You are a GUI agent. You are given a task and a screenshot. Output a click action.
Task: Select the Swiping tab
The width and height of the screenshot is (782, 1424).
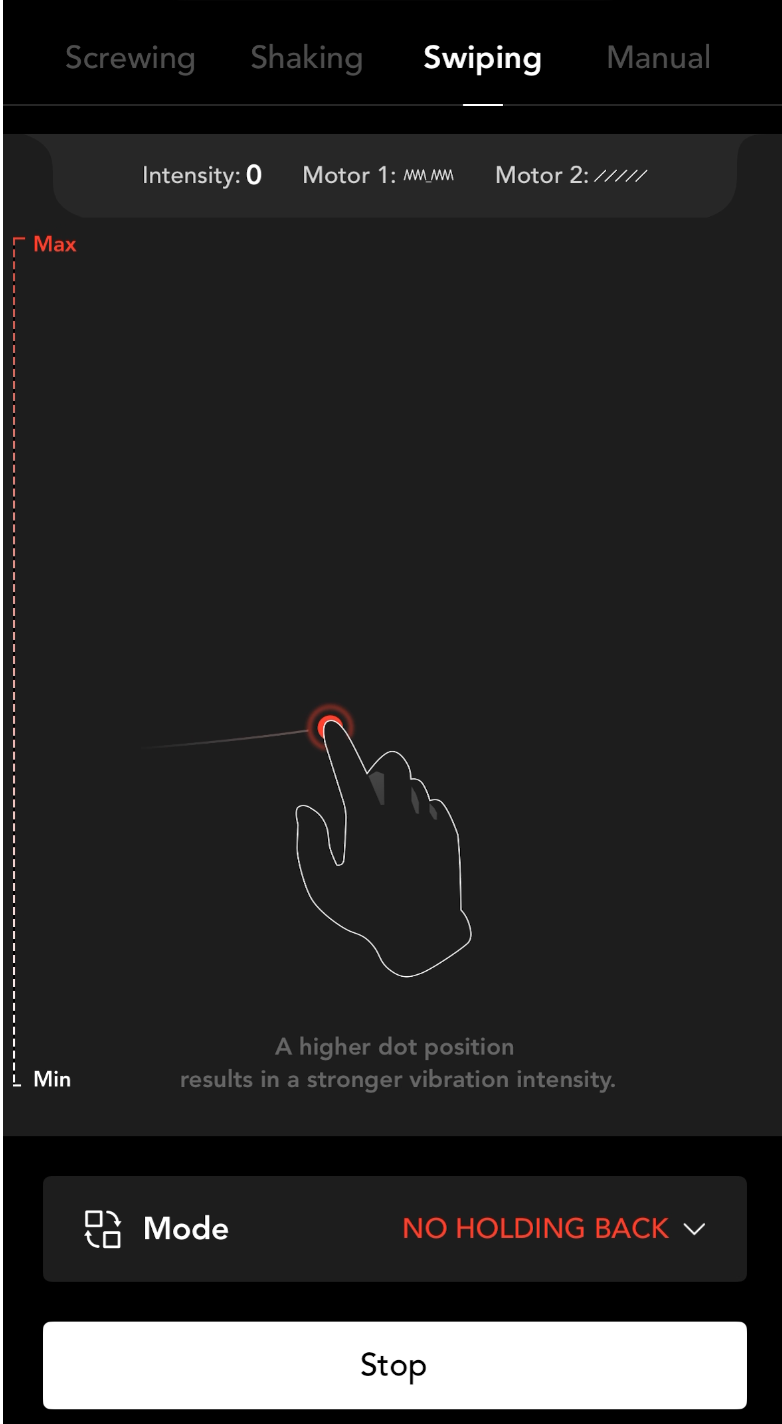point(482,58)
